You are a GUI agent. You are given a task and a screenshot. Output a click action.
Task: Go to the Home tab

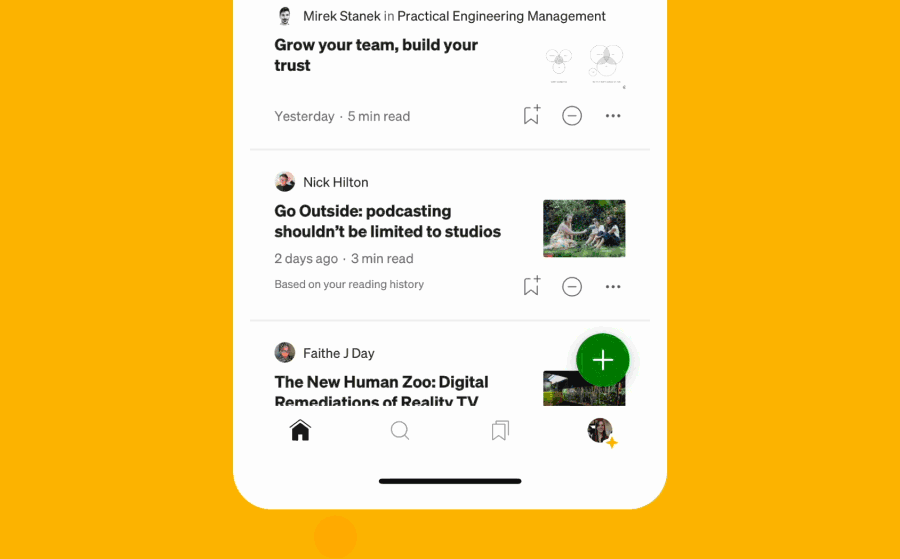point(300,431)
